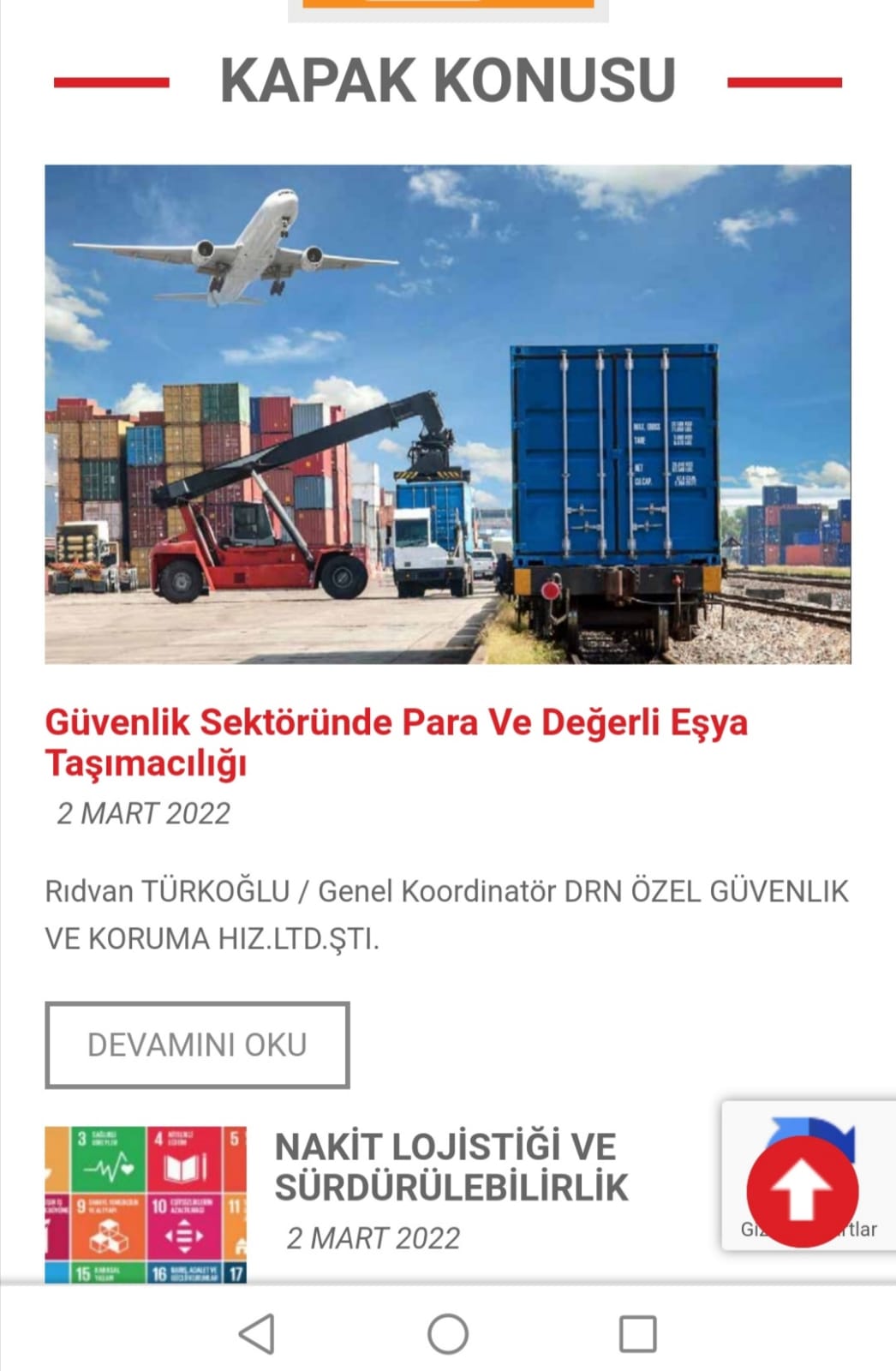Open the recent apps view
This screenshot has width=896, height=1371.
tap(637, 1333)
